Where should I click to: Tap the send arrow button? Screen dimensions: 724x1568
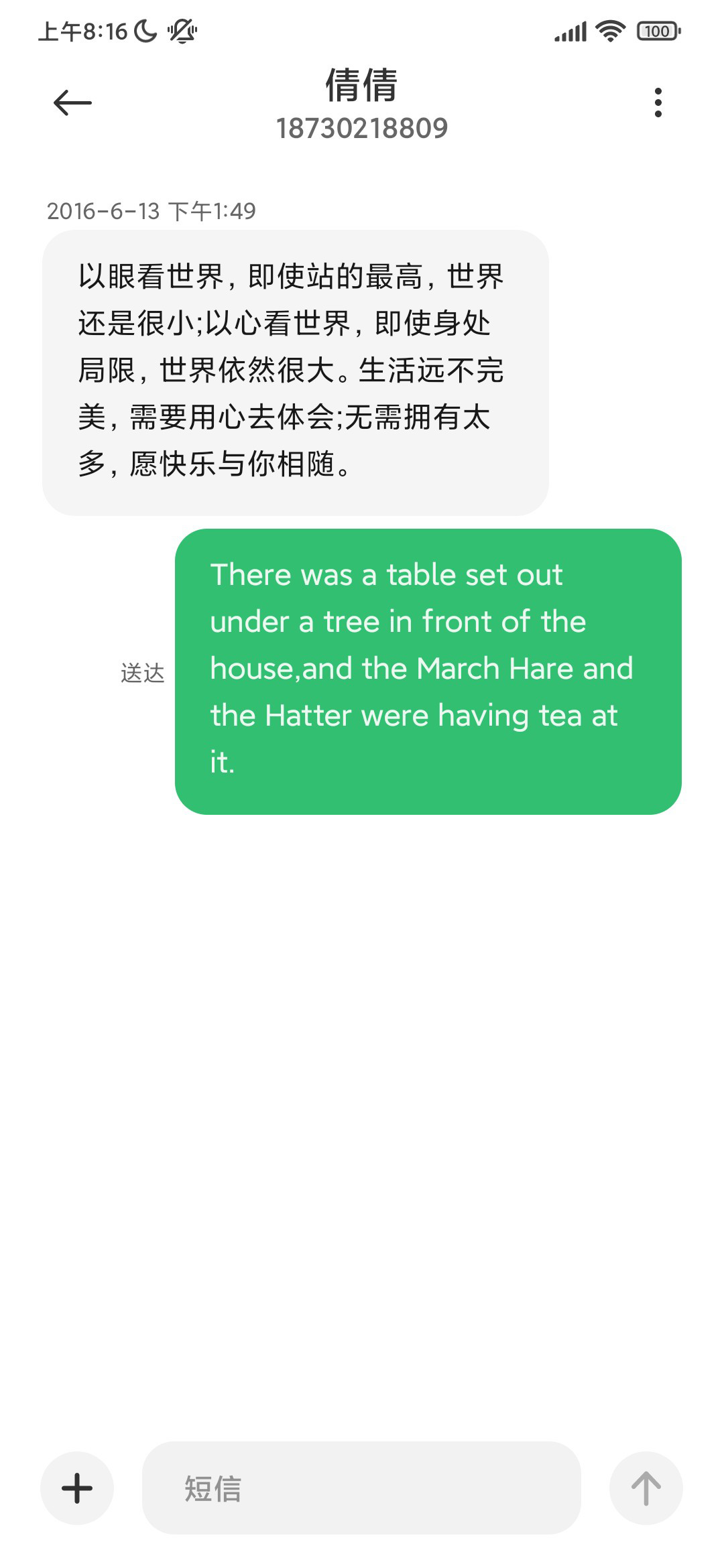(646, 1488)
